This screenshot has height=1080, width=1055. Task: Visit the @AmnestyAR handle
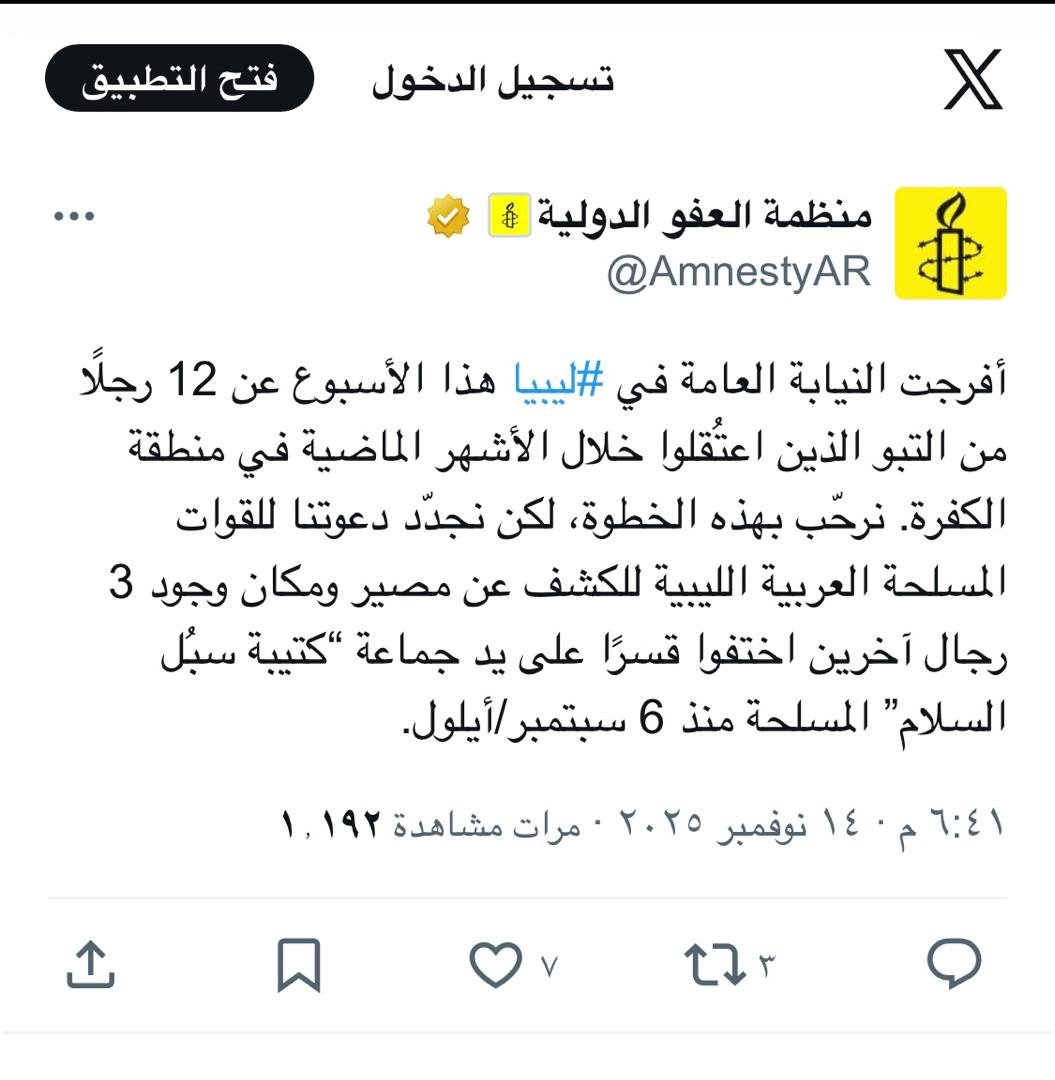739,272
